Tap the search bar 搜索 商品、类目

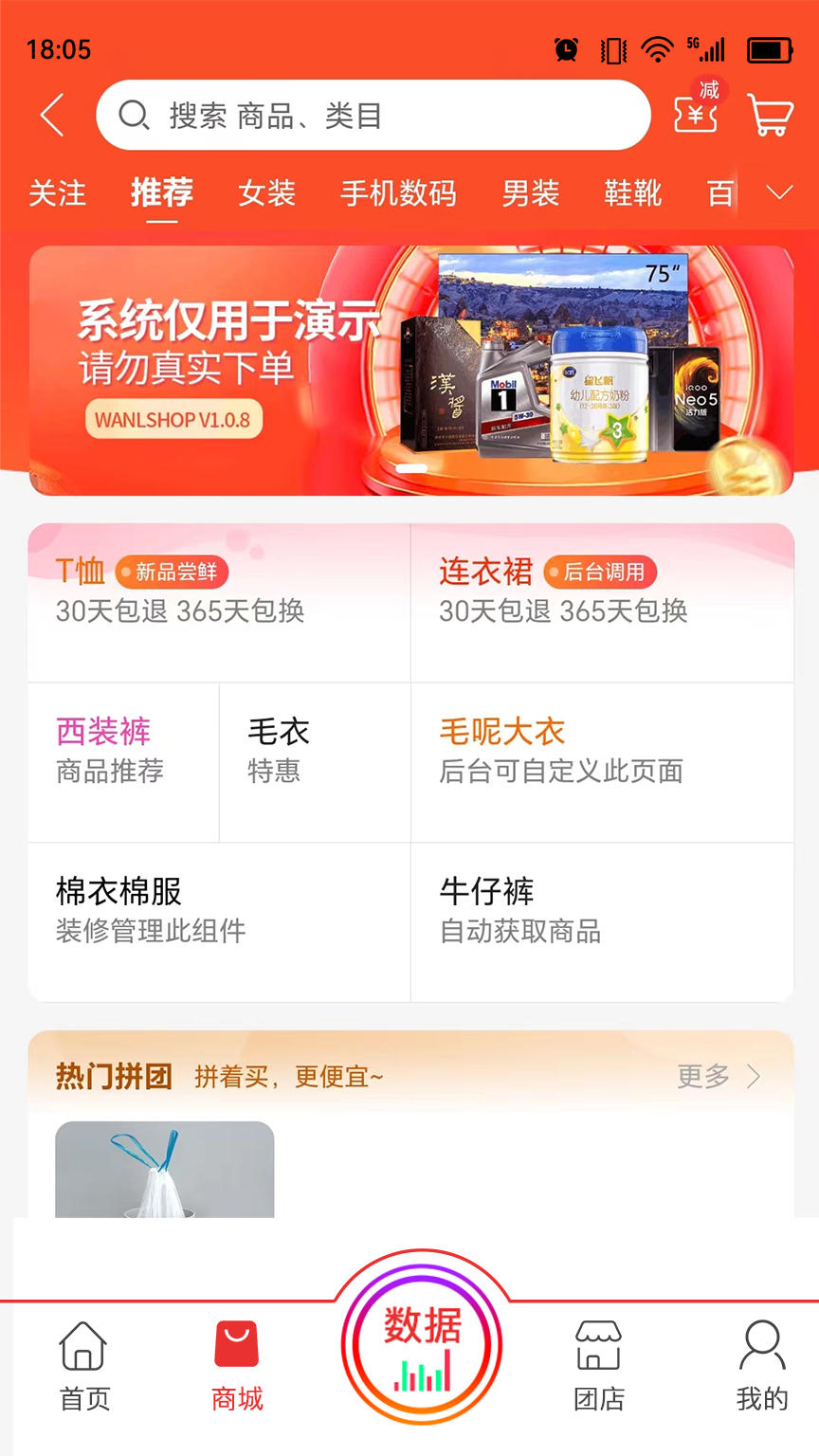tap(373, 116)
